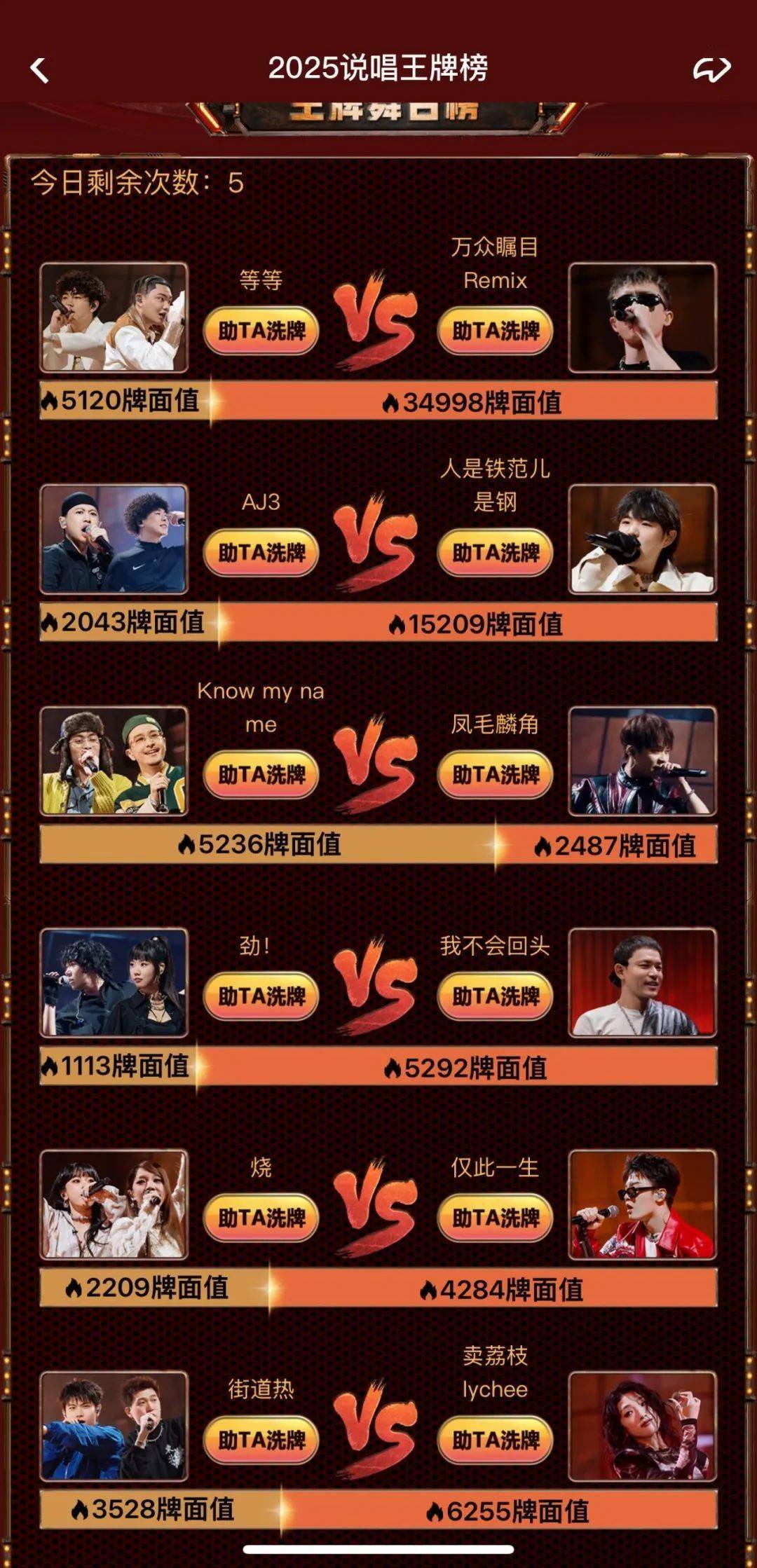
Task: Vote for 凤毛麟角 via 助TA洗牌
Action: [x=495, y=775]
